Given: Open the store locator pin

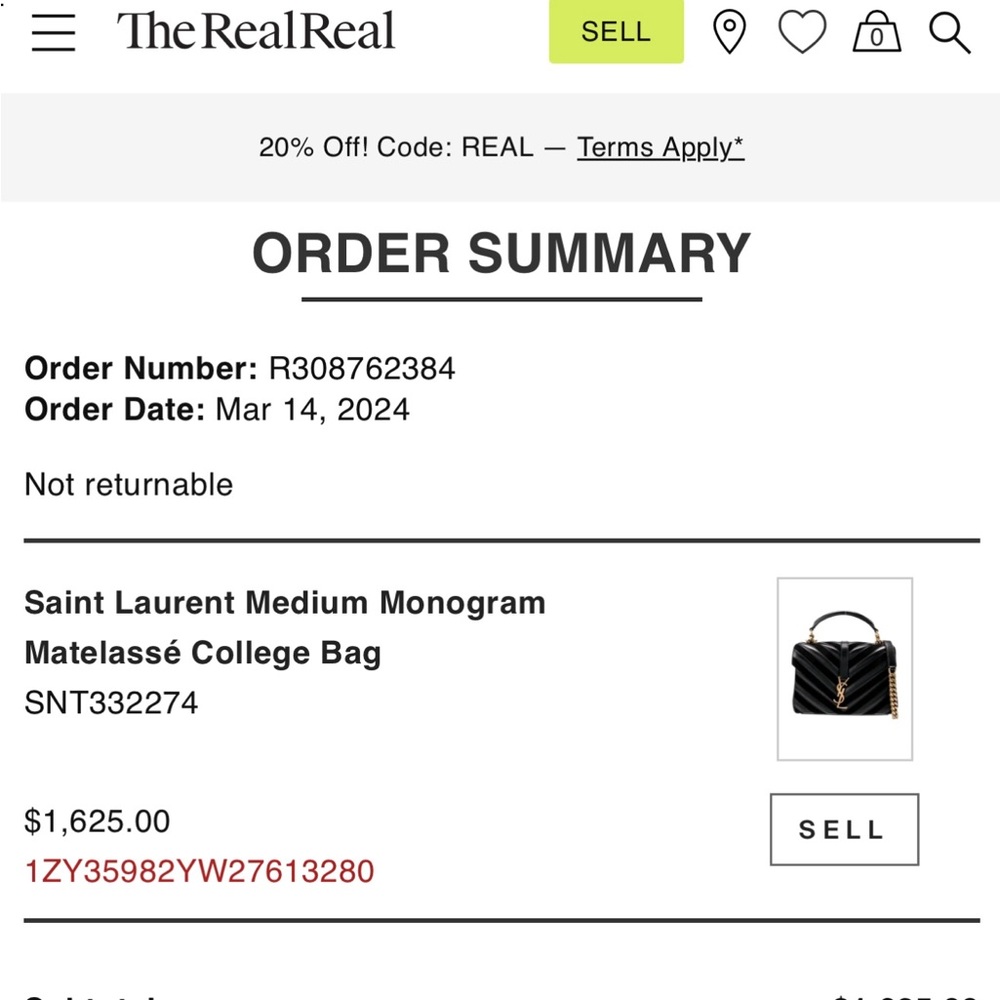Looking at the screenshot, I should click(729, 32).
